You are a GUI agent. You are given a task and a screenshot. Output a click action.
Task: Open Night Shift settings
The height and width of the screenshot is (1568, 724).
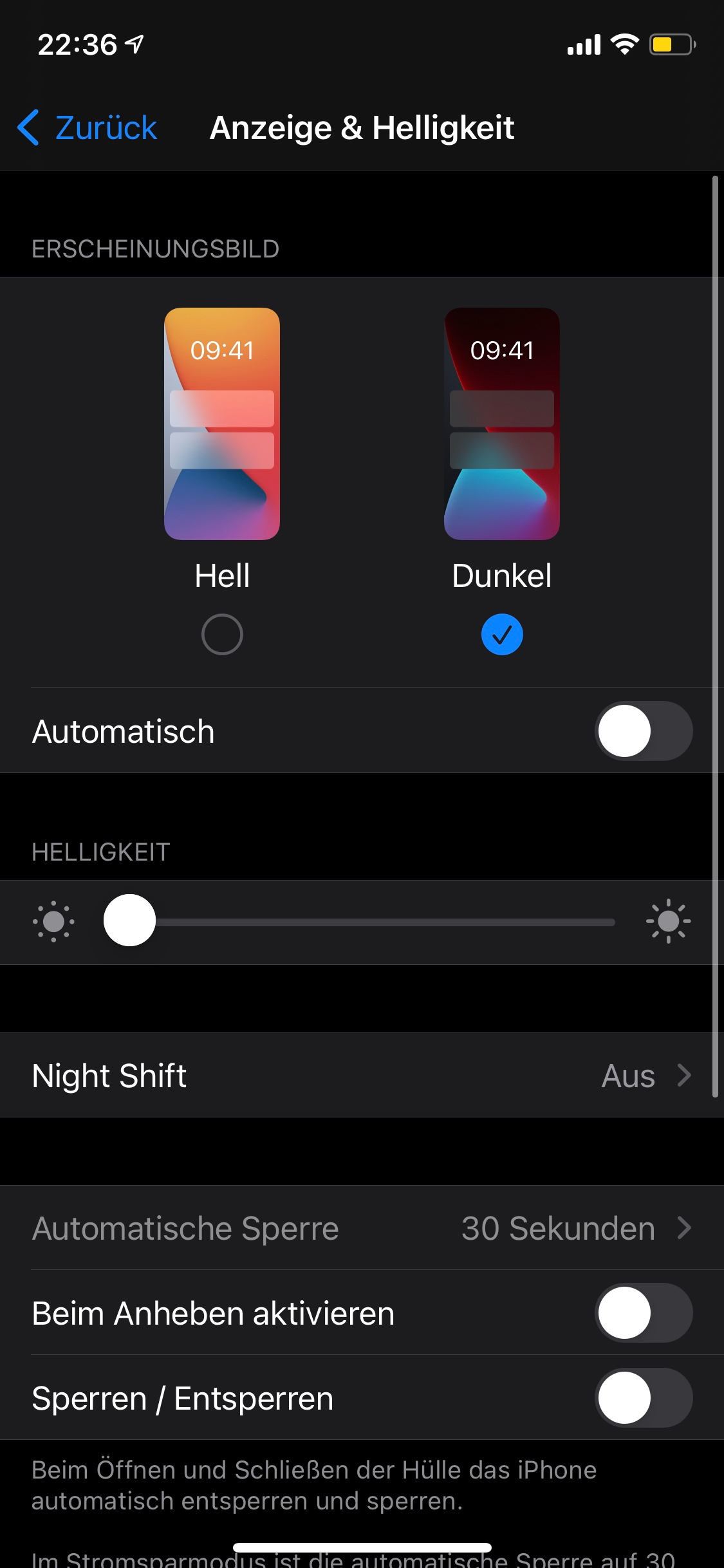tap(362, 1076)
